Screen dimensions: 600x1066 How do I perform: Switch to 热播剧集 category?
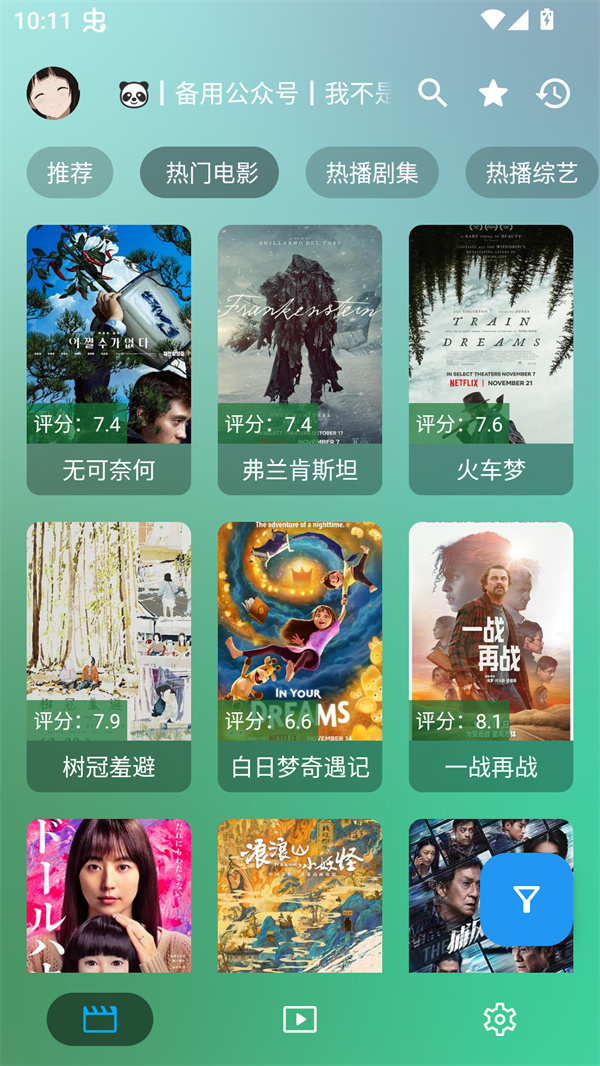click(x=372, y=173)
